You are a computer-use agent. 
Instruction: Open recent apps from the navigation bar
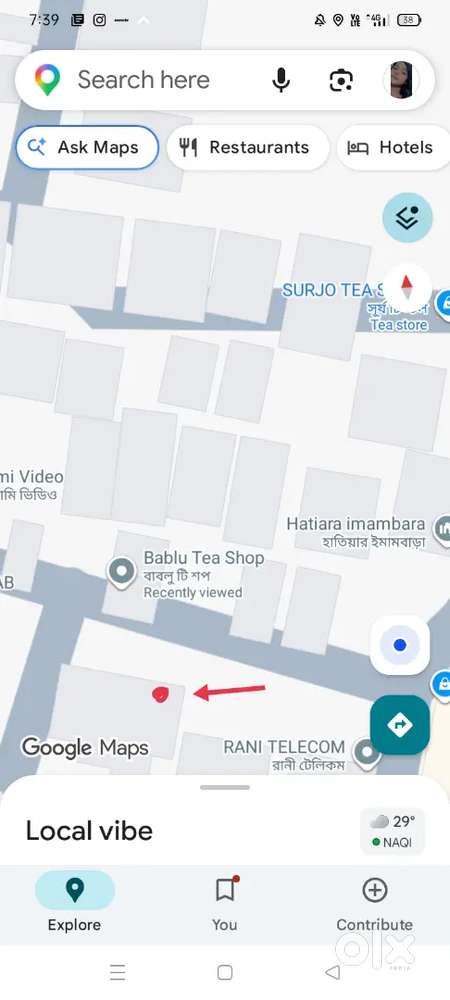[117, 972]
